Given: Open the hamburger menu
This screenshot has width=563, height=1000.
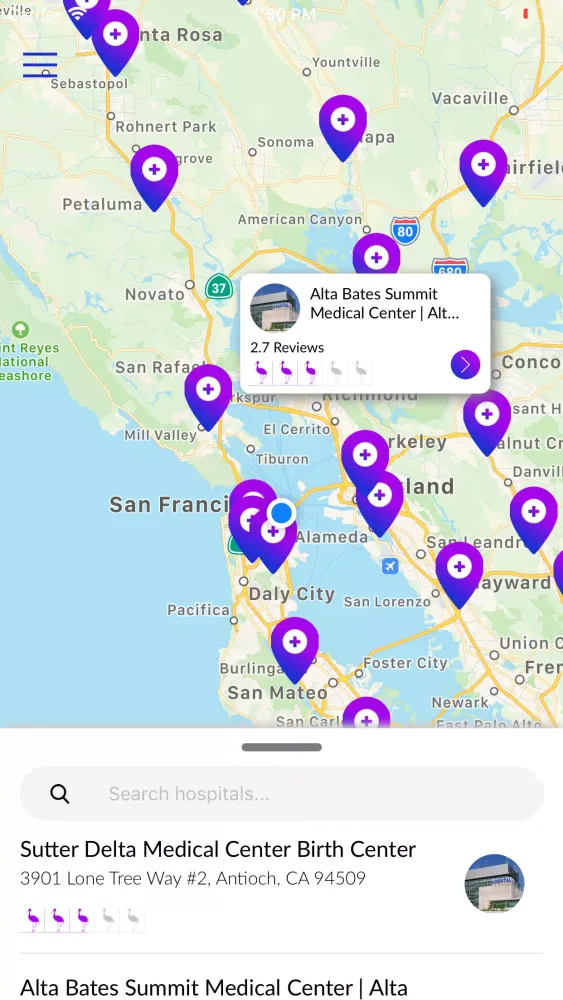Looking at the screenshot, I should click(x=40, y=65).
